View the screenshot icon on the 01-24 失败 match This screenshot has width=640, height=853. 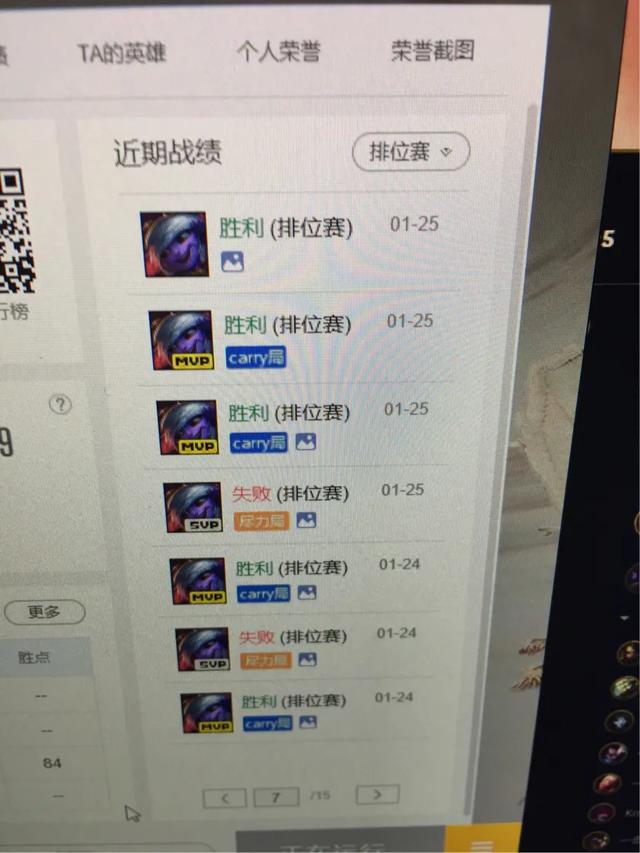[307, 660]
